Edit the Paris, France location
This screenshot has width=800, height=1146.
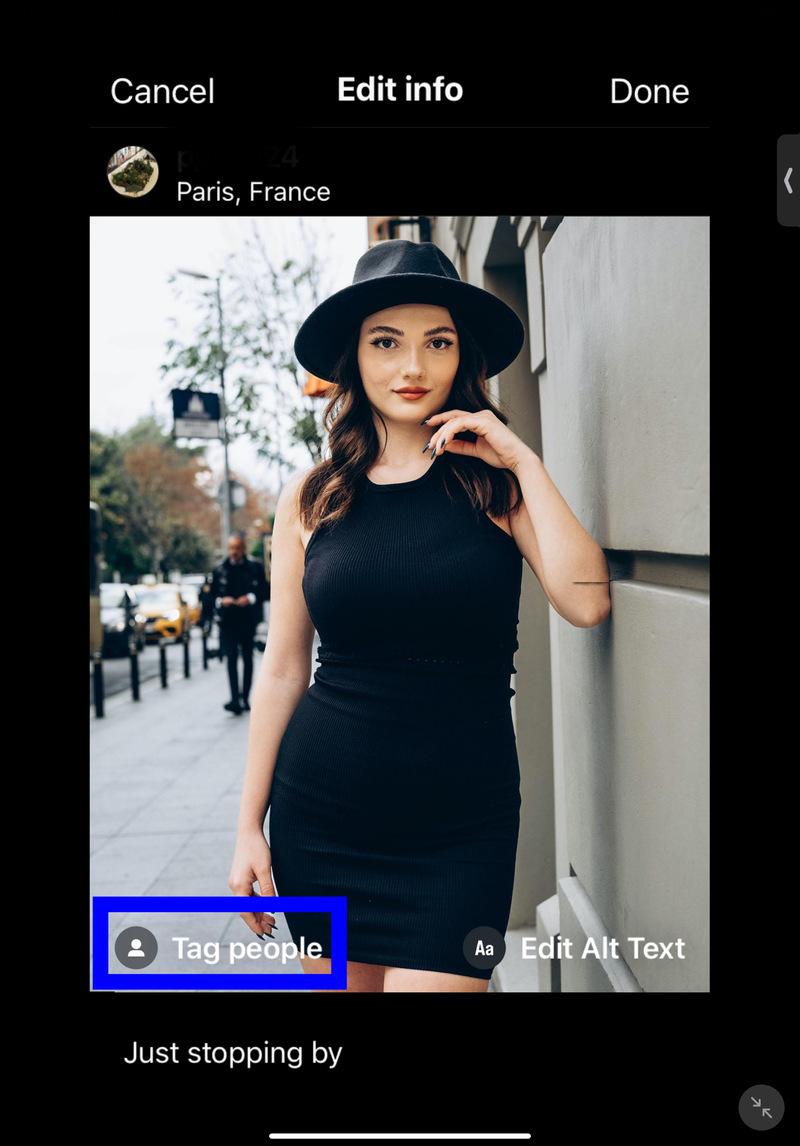(x=253, y=191)
